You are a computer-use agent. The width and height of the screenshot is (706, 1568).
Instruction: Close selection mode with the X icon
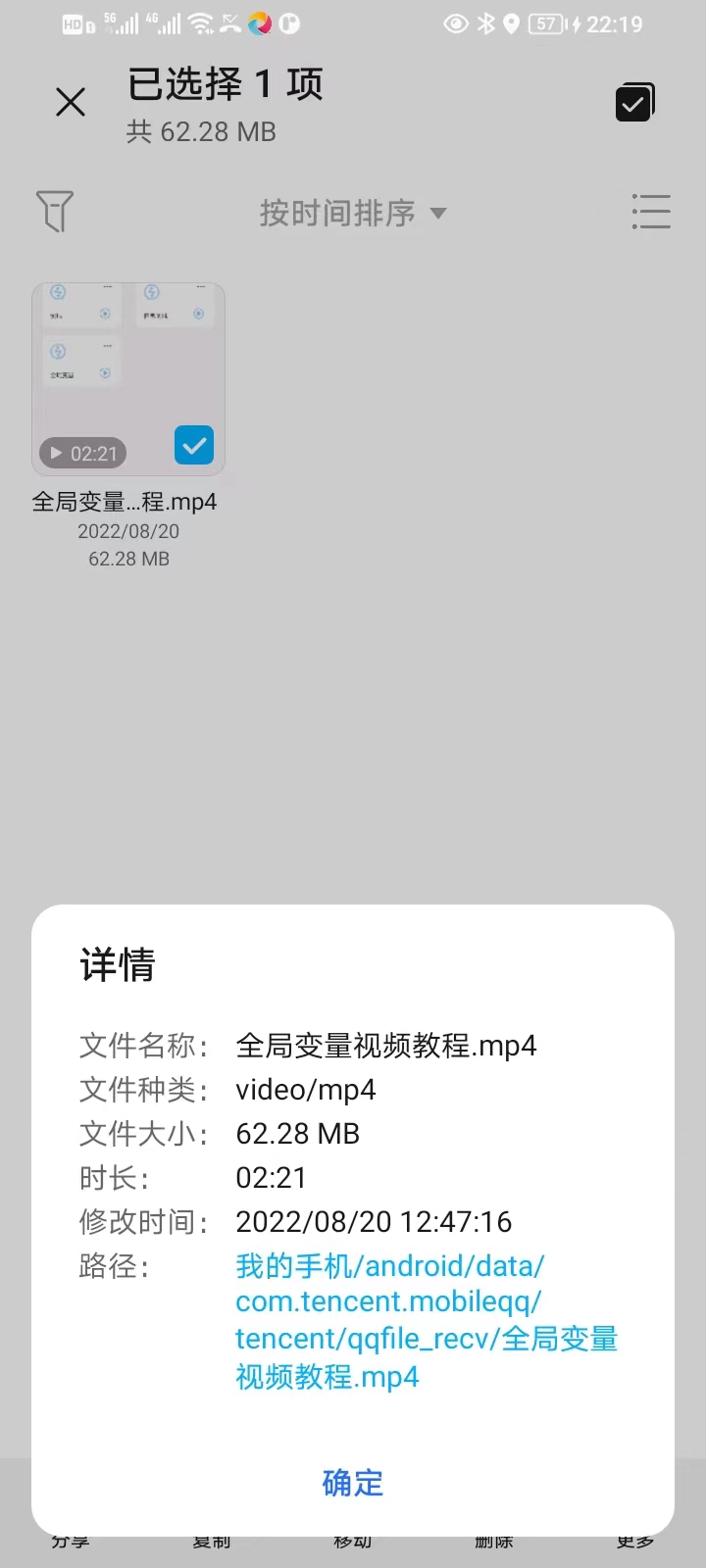click(71, 102)
